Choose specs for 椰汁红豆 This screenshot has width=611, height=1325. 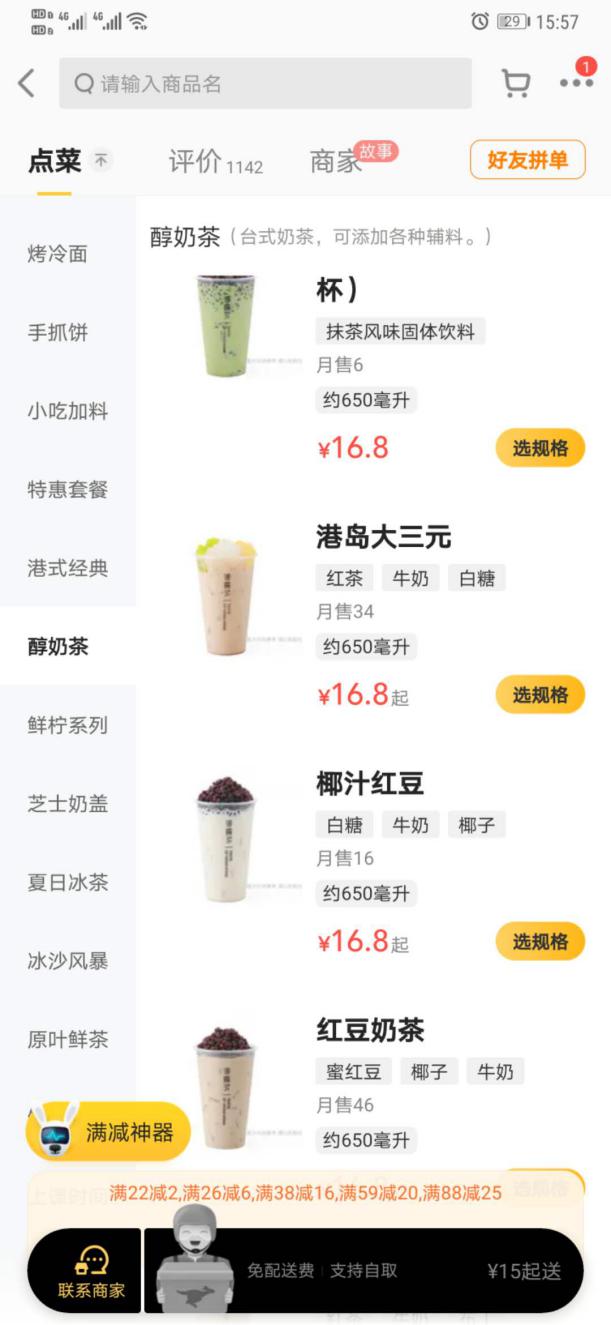click(540, 941)
